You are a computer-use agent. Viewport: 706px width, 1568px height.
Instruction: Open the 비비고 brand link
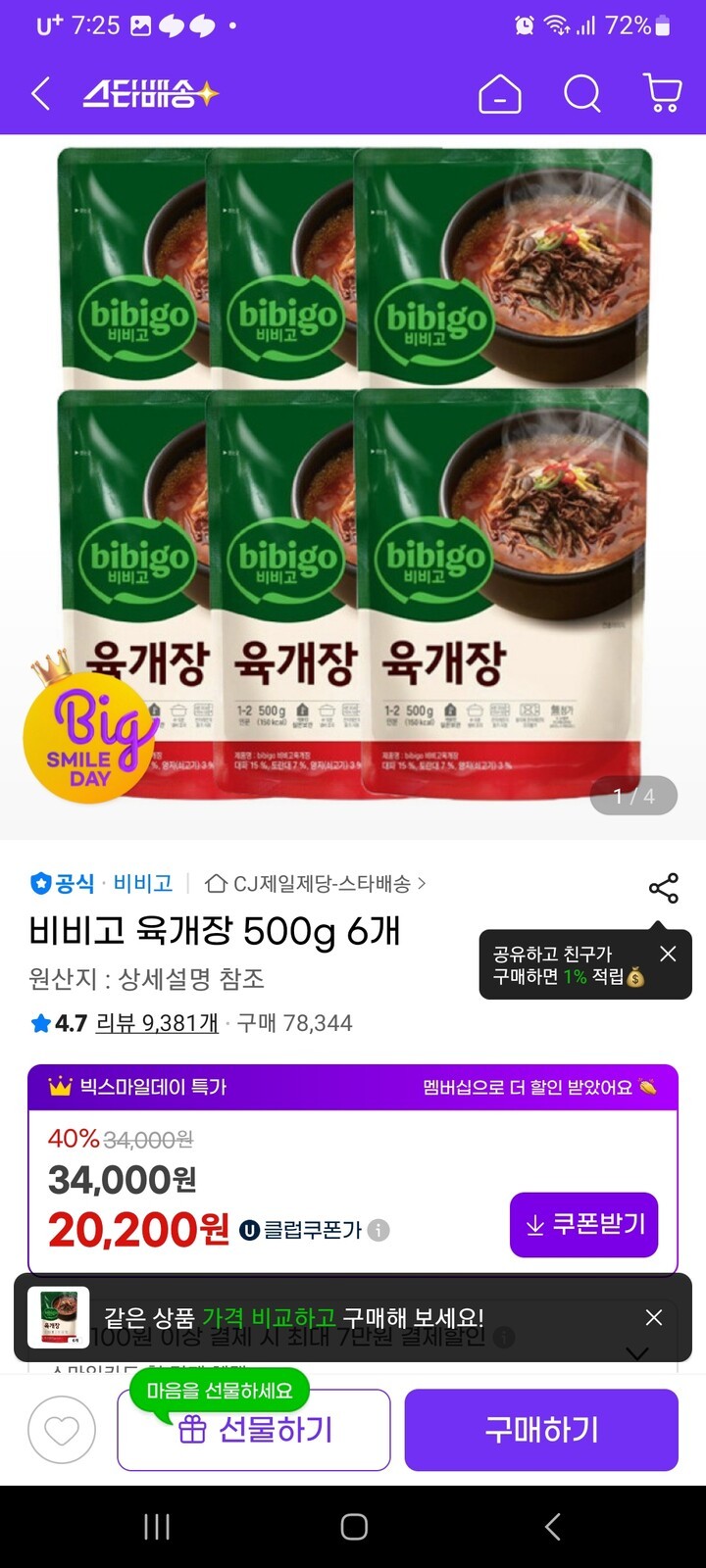143,884
